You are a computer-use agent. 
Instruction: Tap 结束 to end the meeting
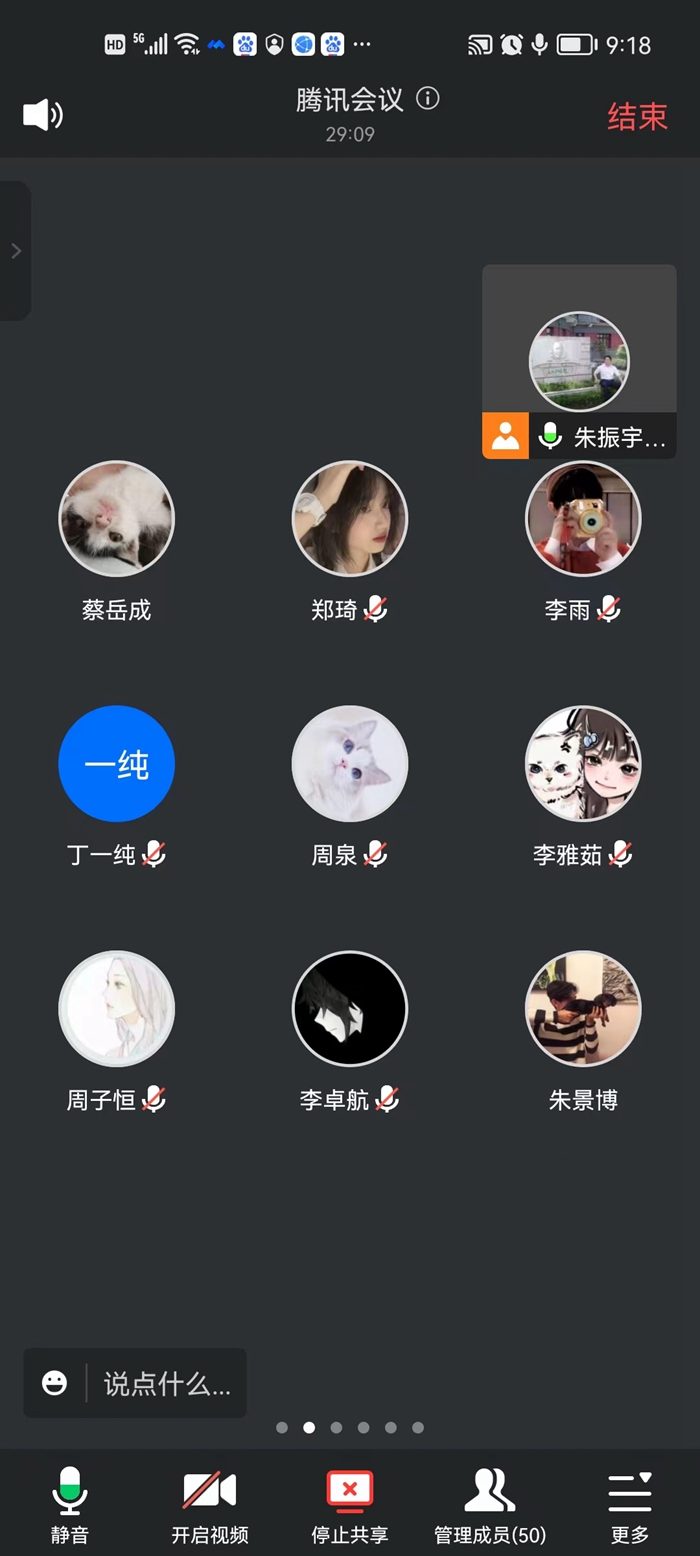[x=637, y=117]
